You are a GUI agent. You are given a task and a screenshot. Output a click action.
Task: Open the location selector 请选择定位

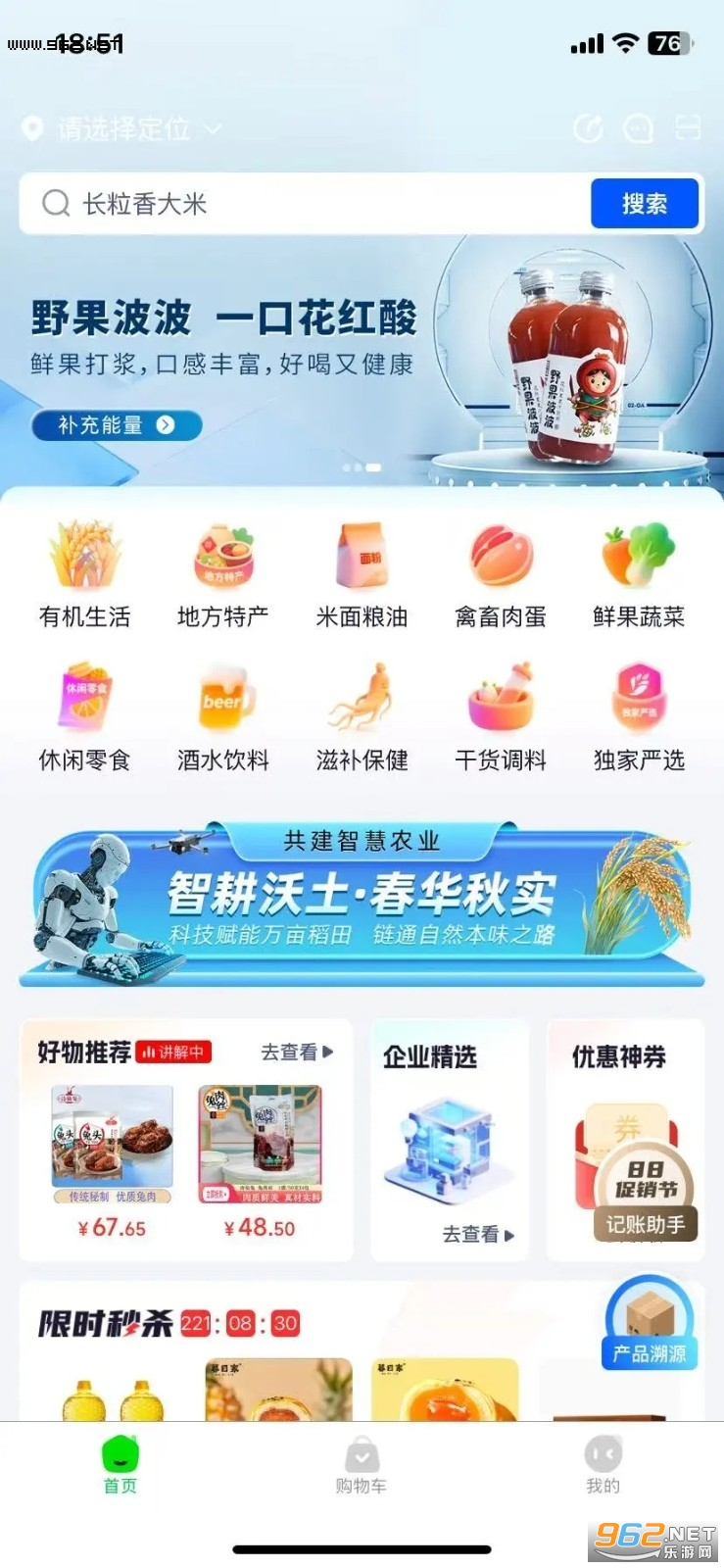(x=123, y=128)
